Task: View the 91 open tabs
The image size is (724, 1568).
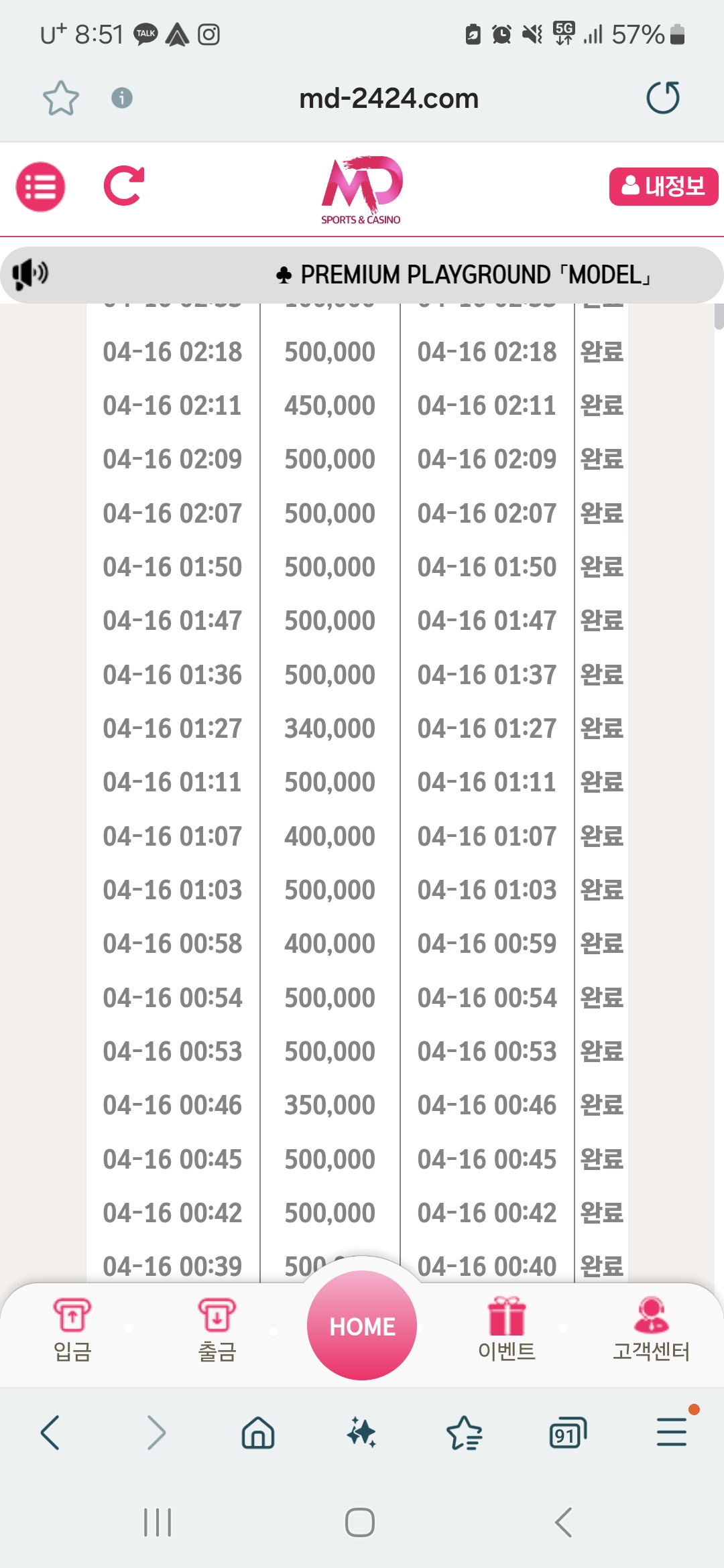Action: (568, 1433)
